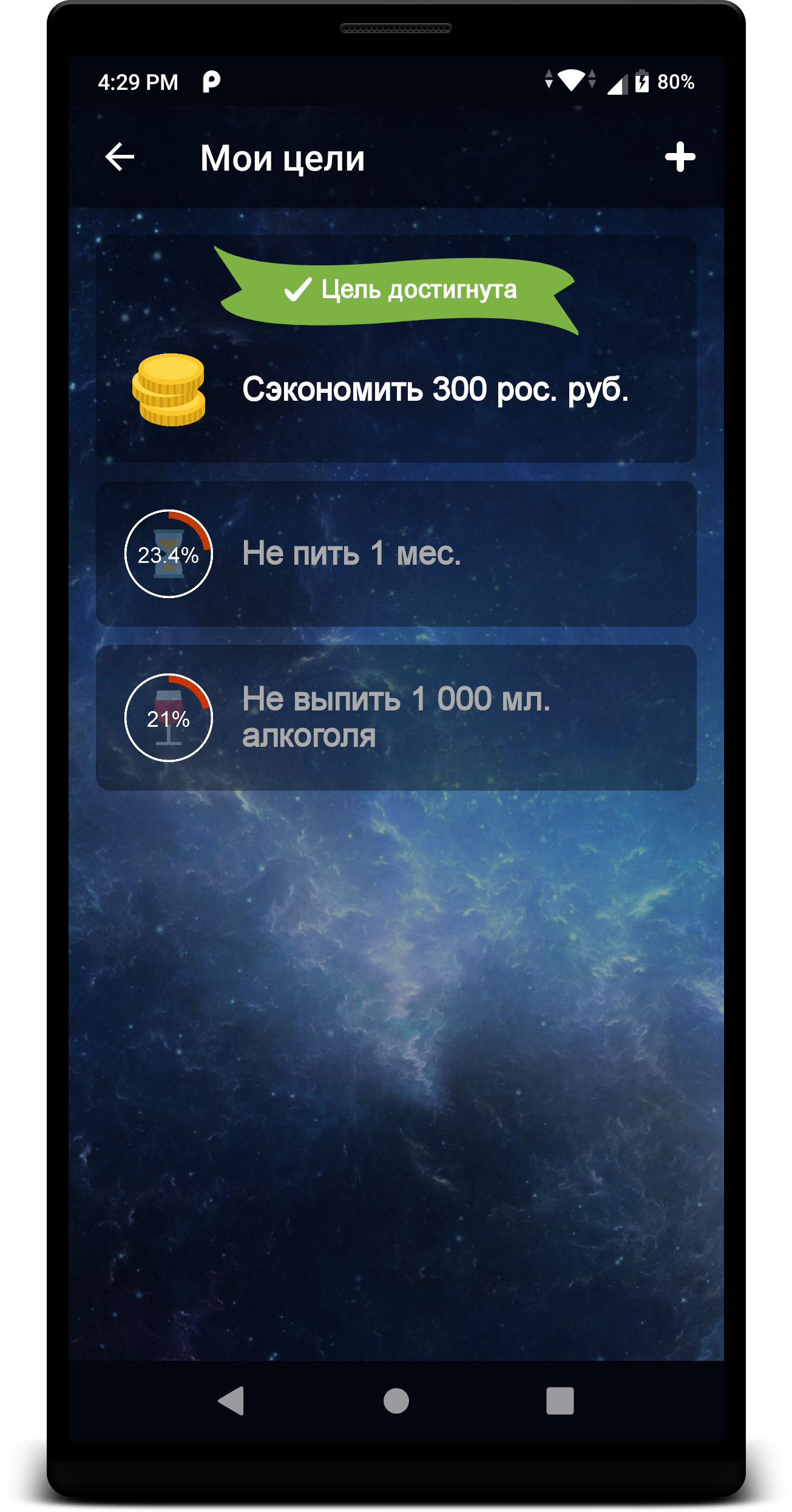Open recent apps from navigation bar

tap(560, 1400)
